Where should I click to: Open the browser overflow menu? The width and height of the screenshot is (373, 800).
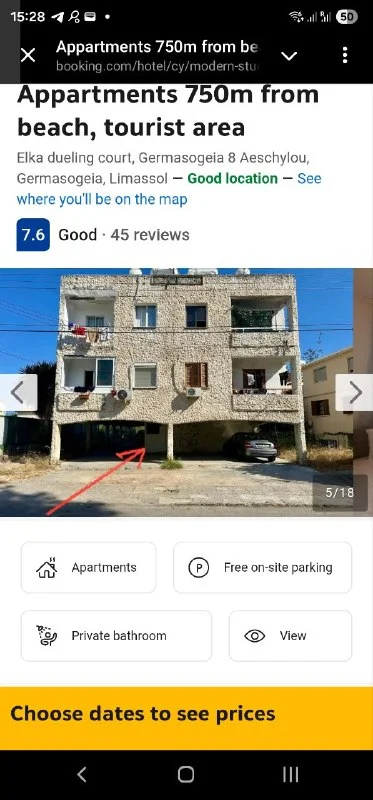pyautogui.click(x=345, y=55)
